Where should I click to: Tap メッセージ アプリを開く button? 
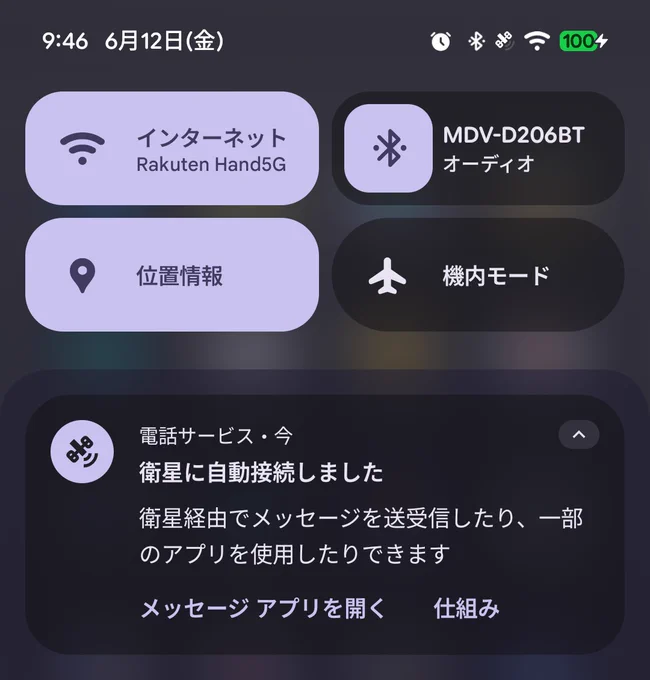coord(263,608)
